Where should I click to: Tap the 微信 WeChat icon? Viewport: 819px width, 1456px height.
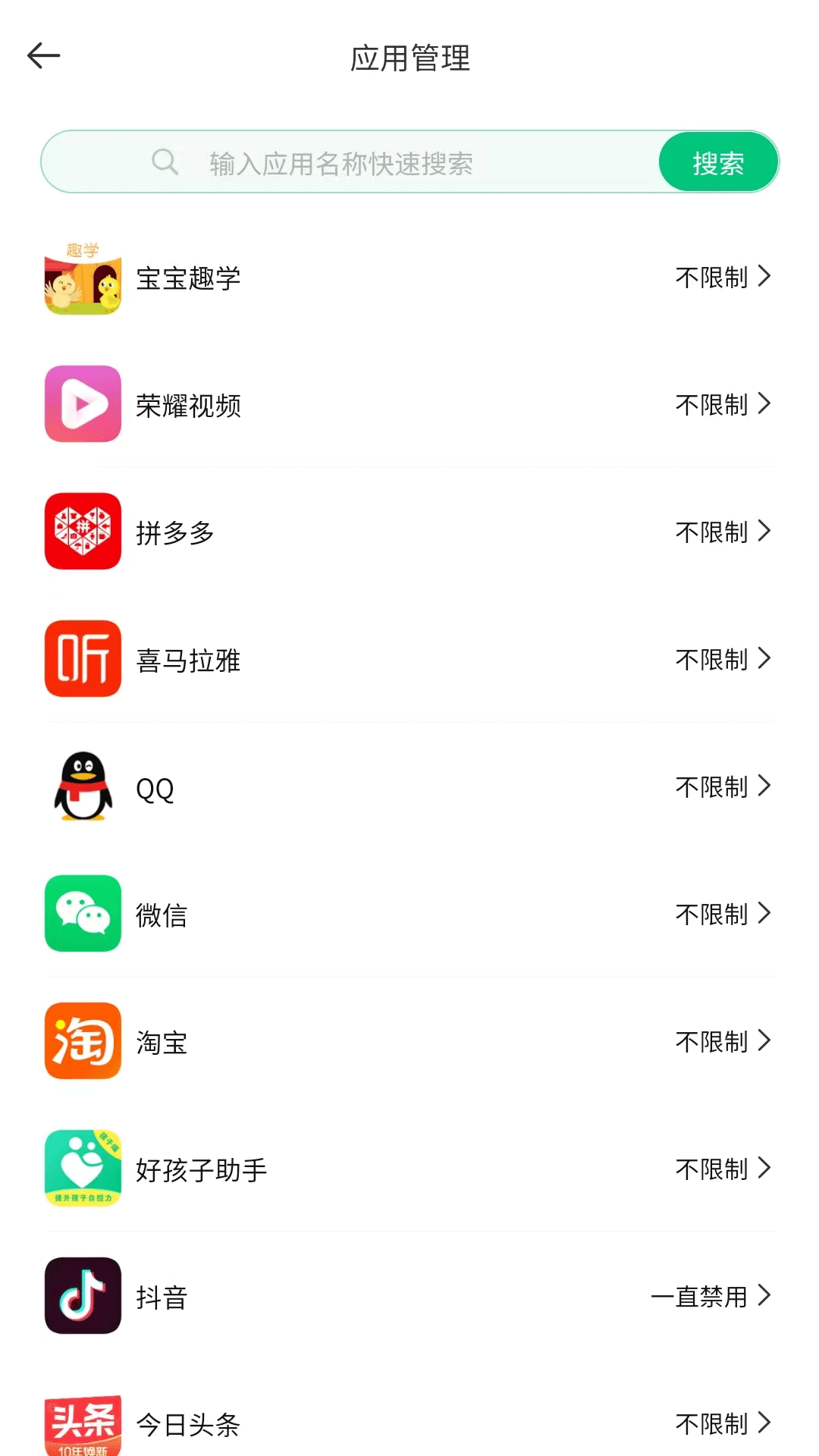click(x=83, y=914)
